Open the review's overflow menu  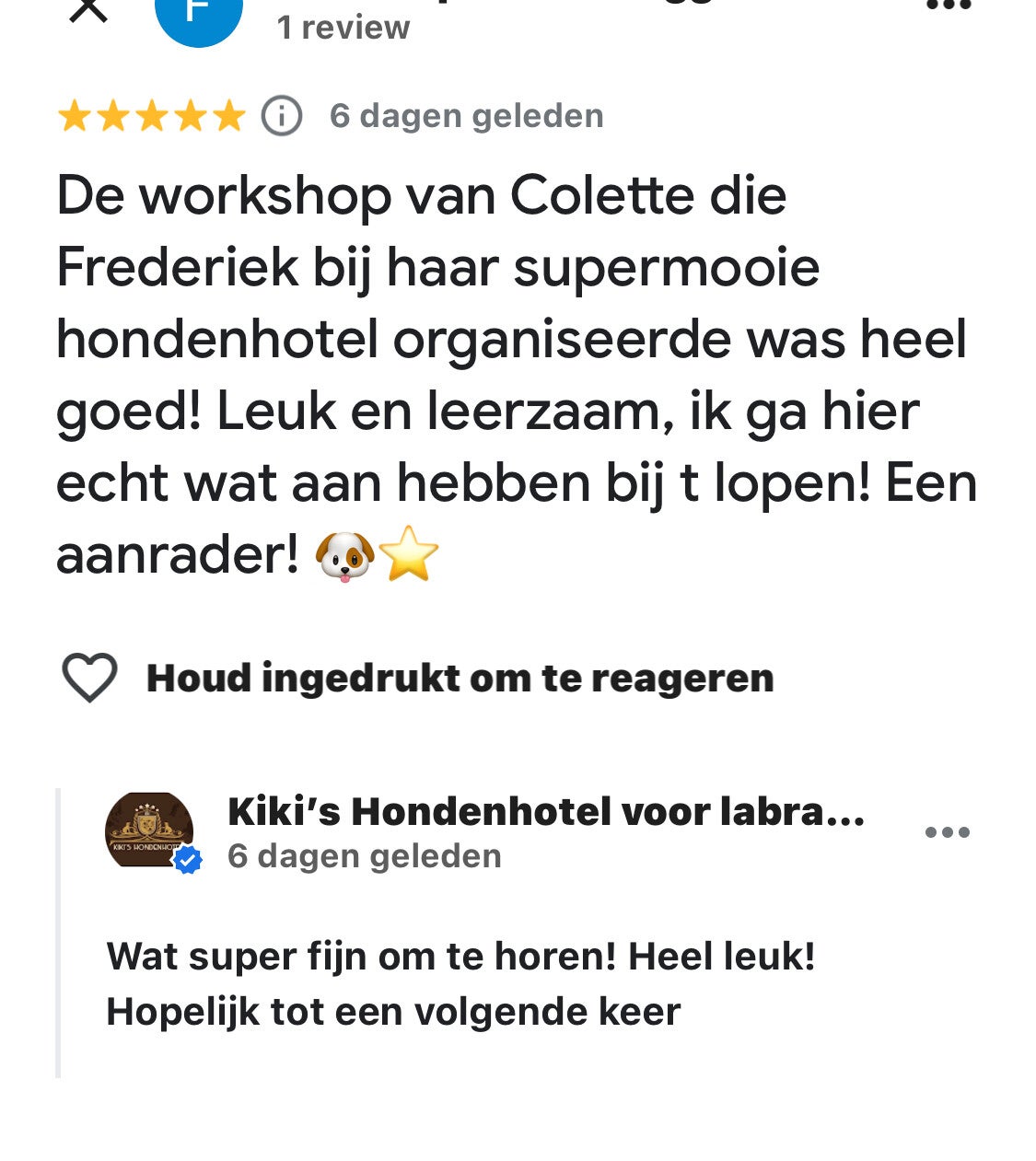pos(948,6)
